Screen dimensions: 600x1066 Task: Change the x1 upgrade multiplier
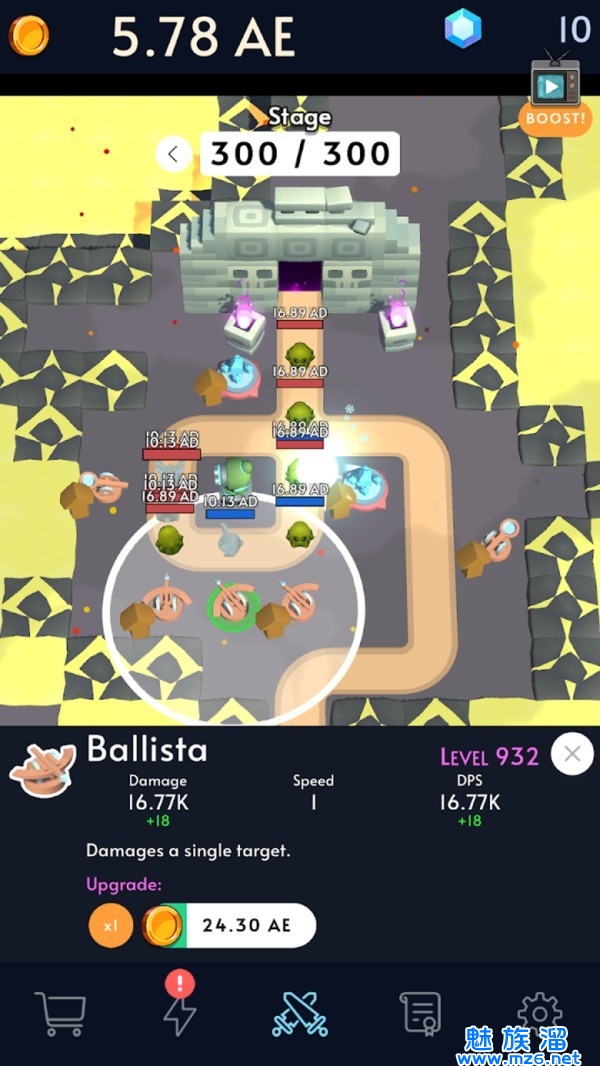pyautogui.click(x=110, y=925)
